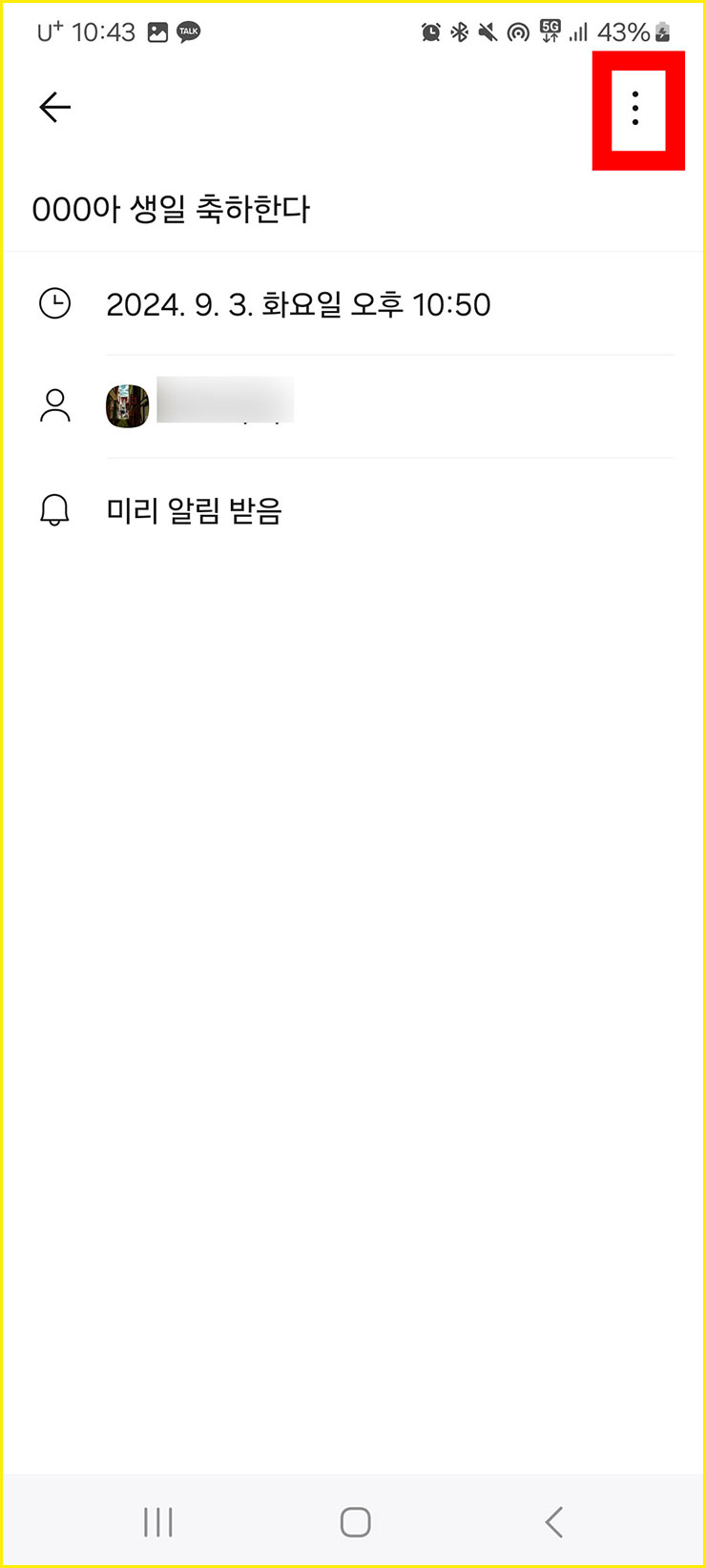
Task: Tap the back arrow to exit event
Action: click(x=54, y=107)
